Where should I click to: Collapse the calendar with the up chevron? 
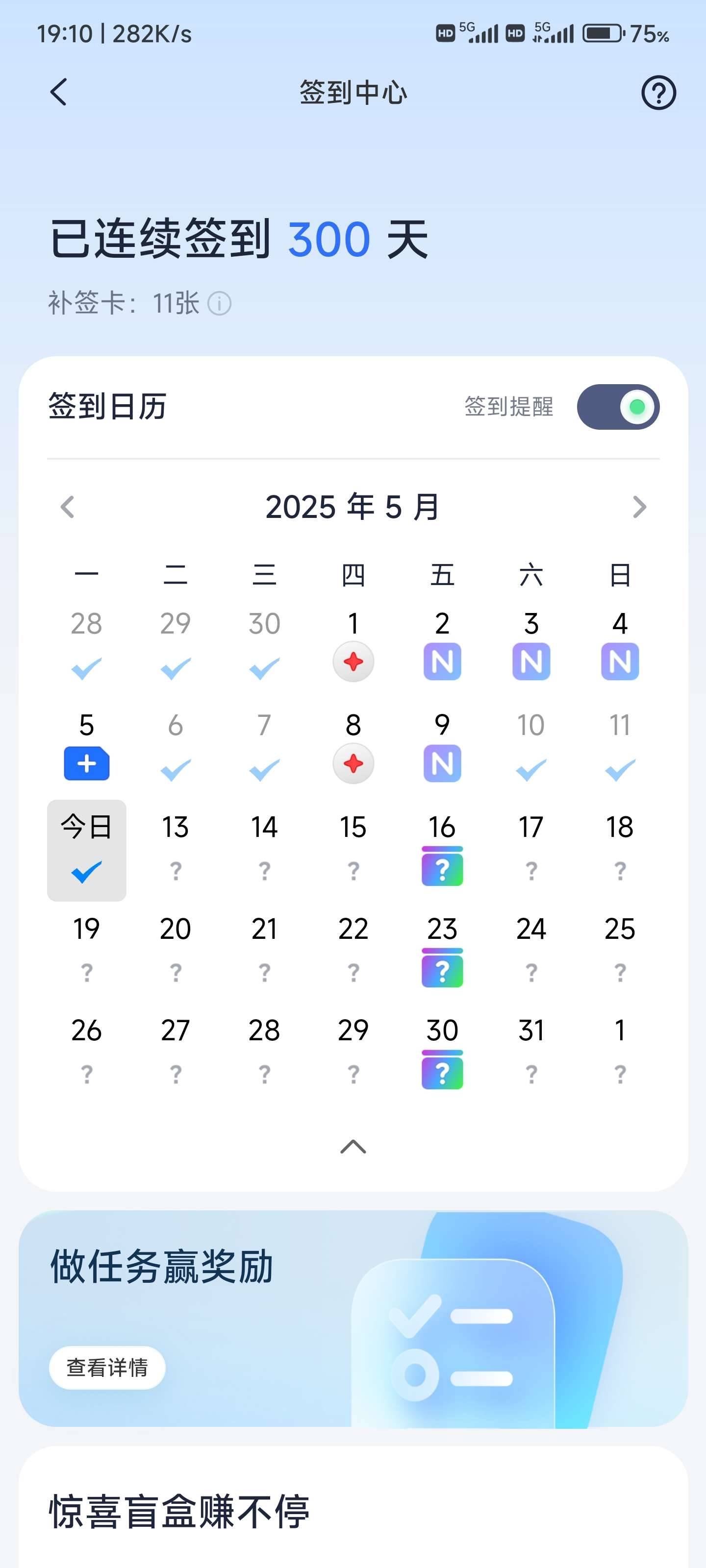[353, 1147]
